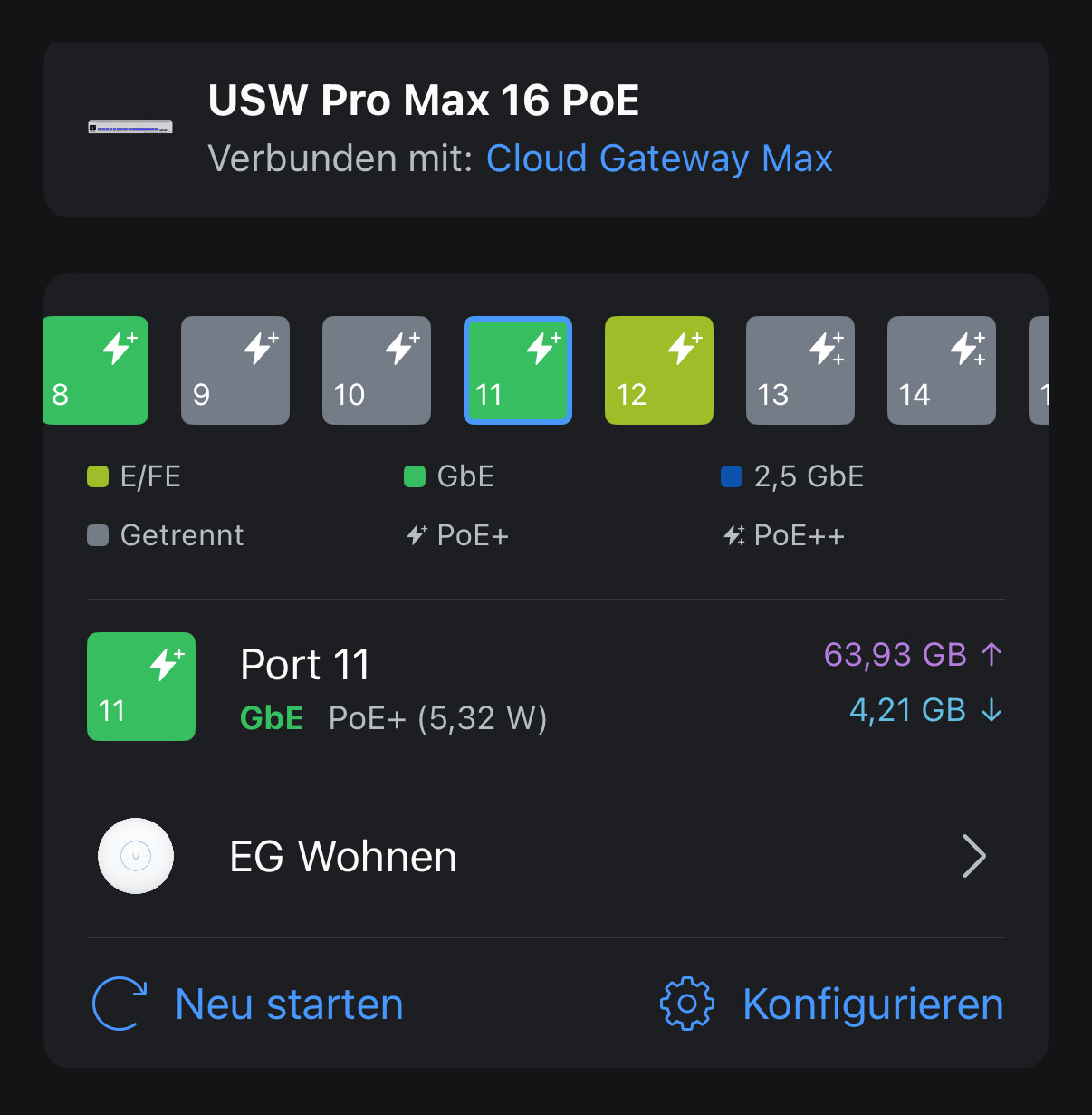The height and width of the screenshot is (1115, 1092).
Task: Select port 14 tile
Action: (942, 370)
